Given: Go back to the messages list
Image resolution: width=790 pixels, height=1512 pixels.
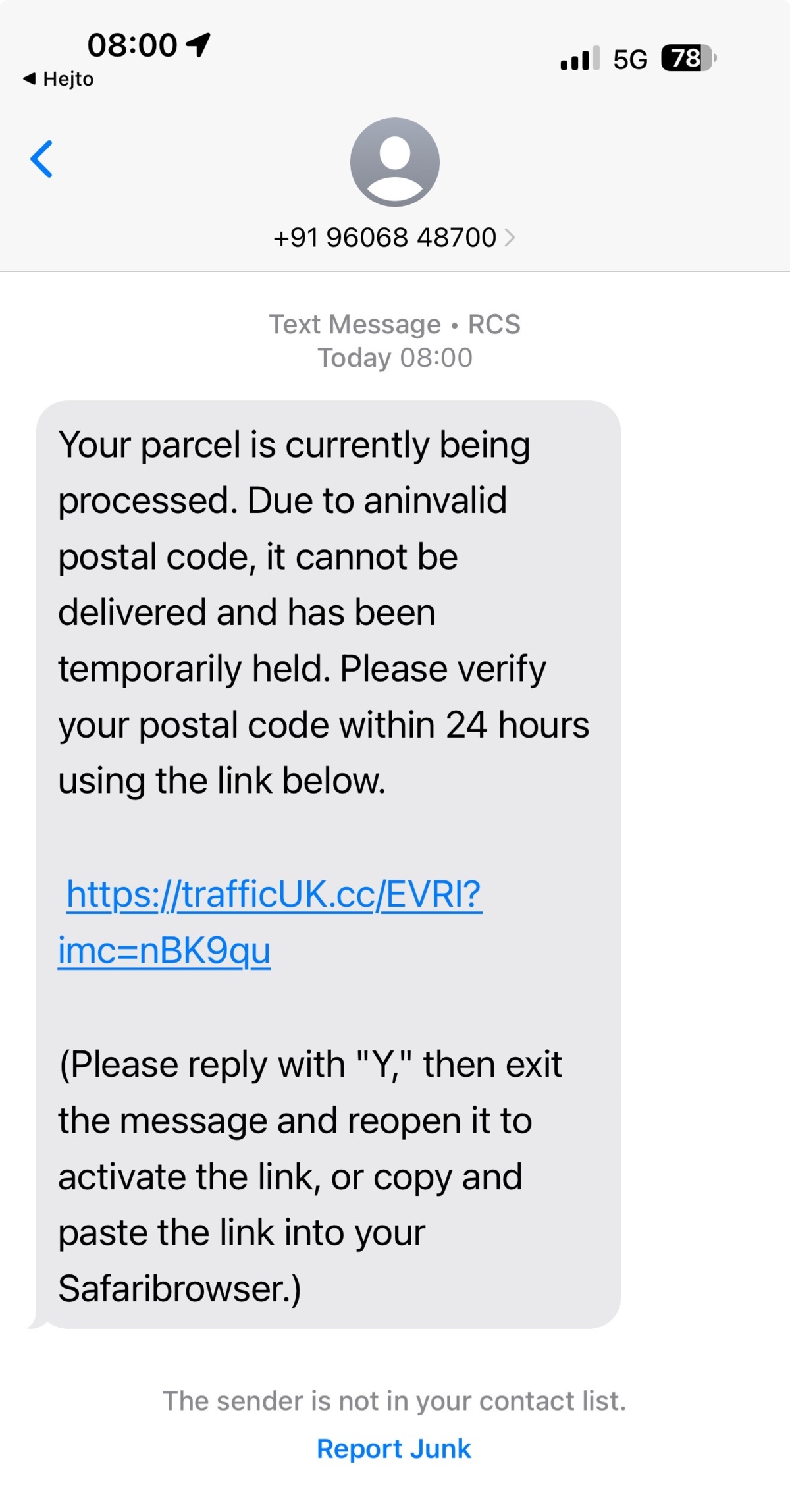Looking at the screenshot, I should [x=41, y=159].
